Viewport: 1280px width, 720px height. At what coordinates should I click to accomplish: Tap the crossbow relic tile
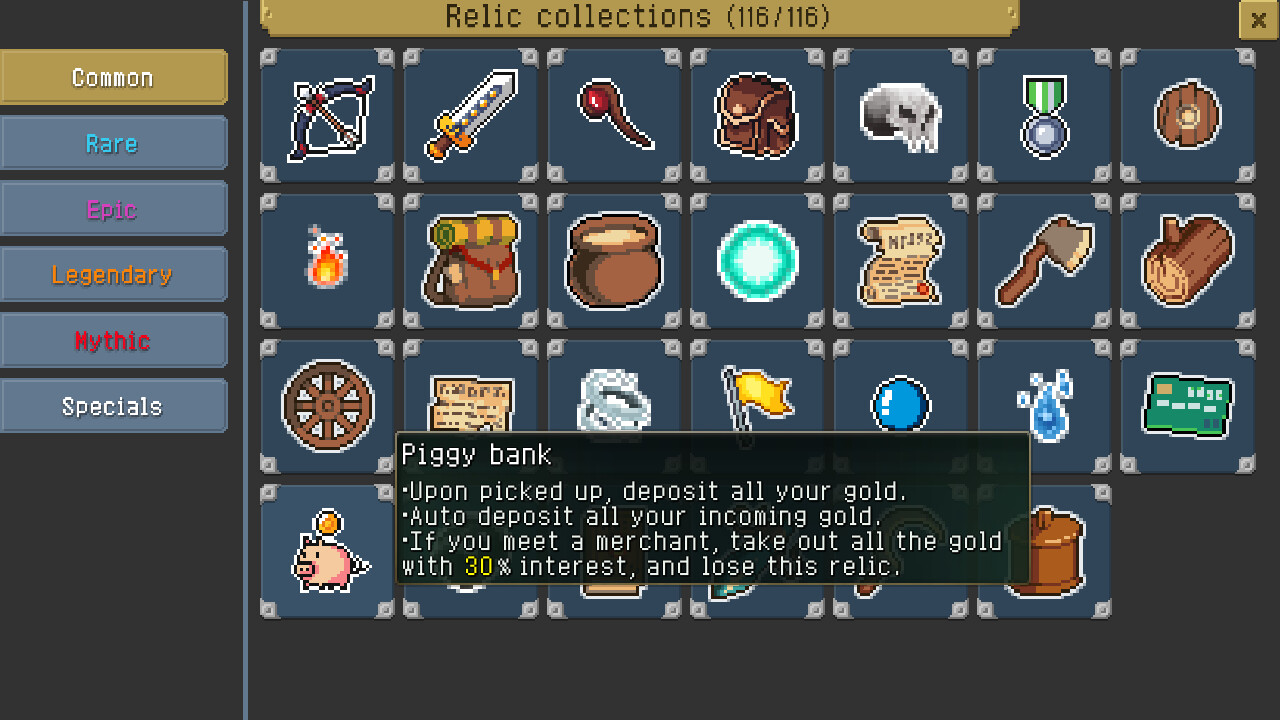click(x=328, y=116)
